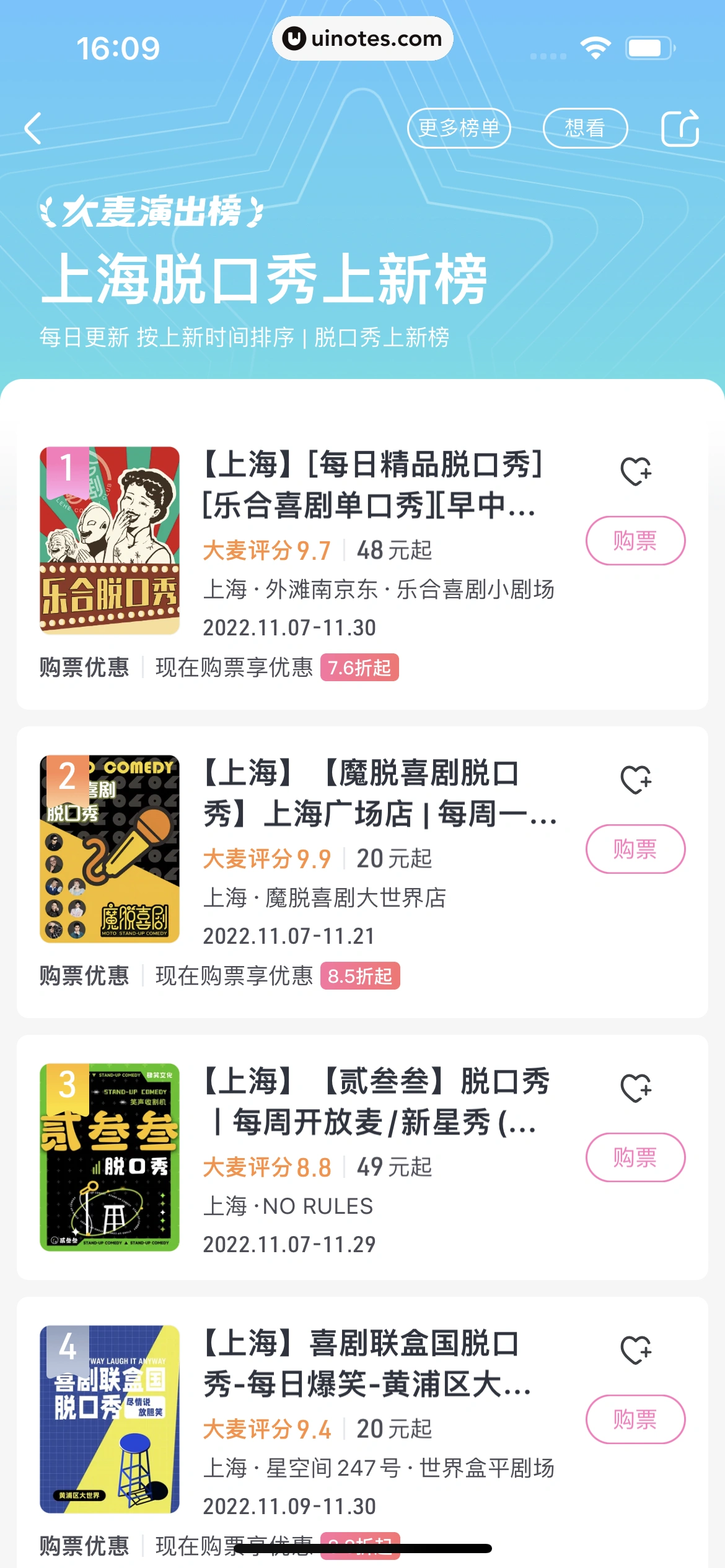725x1568 pixels.
Task: Tap the 想看 button
Action: 585,128
